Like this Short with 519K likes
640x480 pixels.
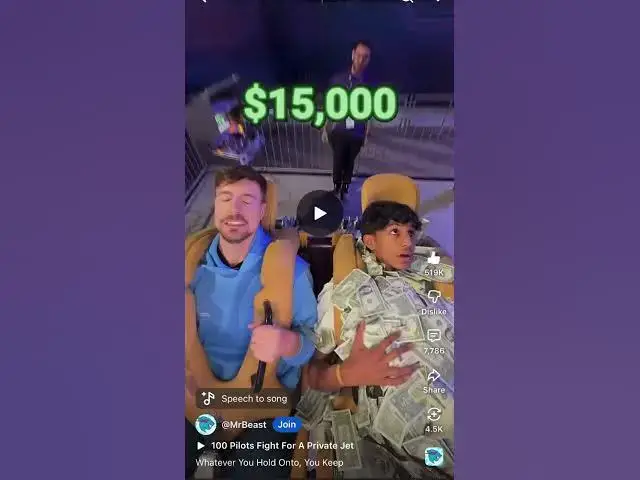click(433, 259)
